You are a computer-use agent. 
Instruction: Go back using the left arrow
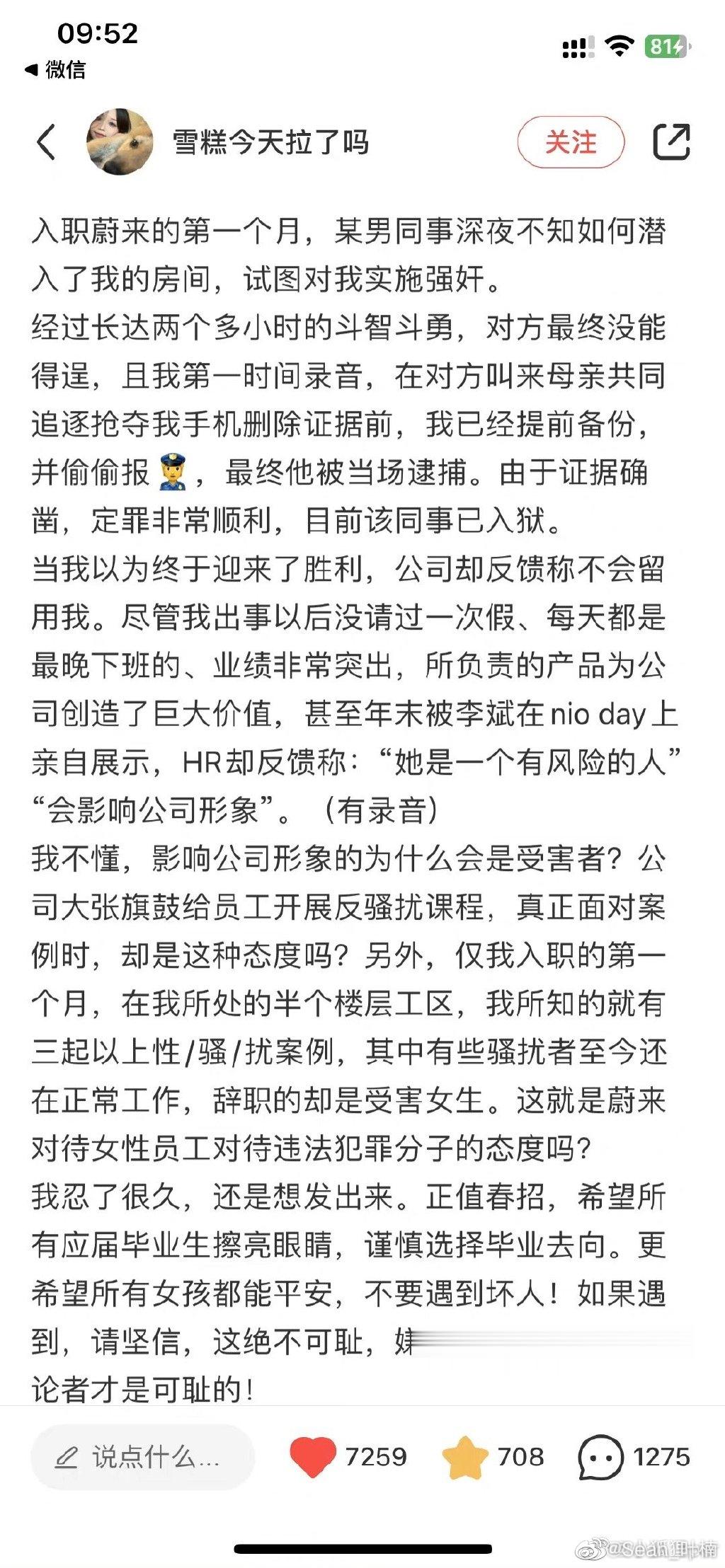point(47,142)
